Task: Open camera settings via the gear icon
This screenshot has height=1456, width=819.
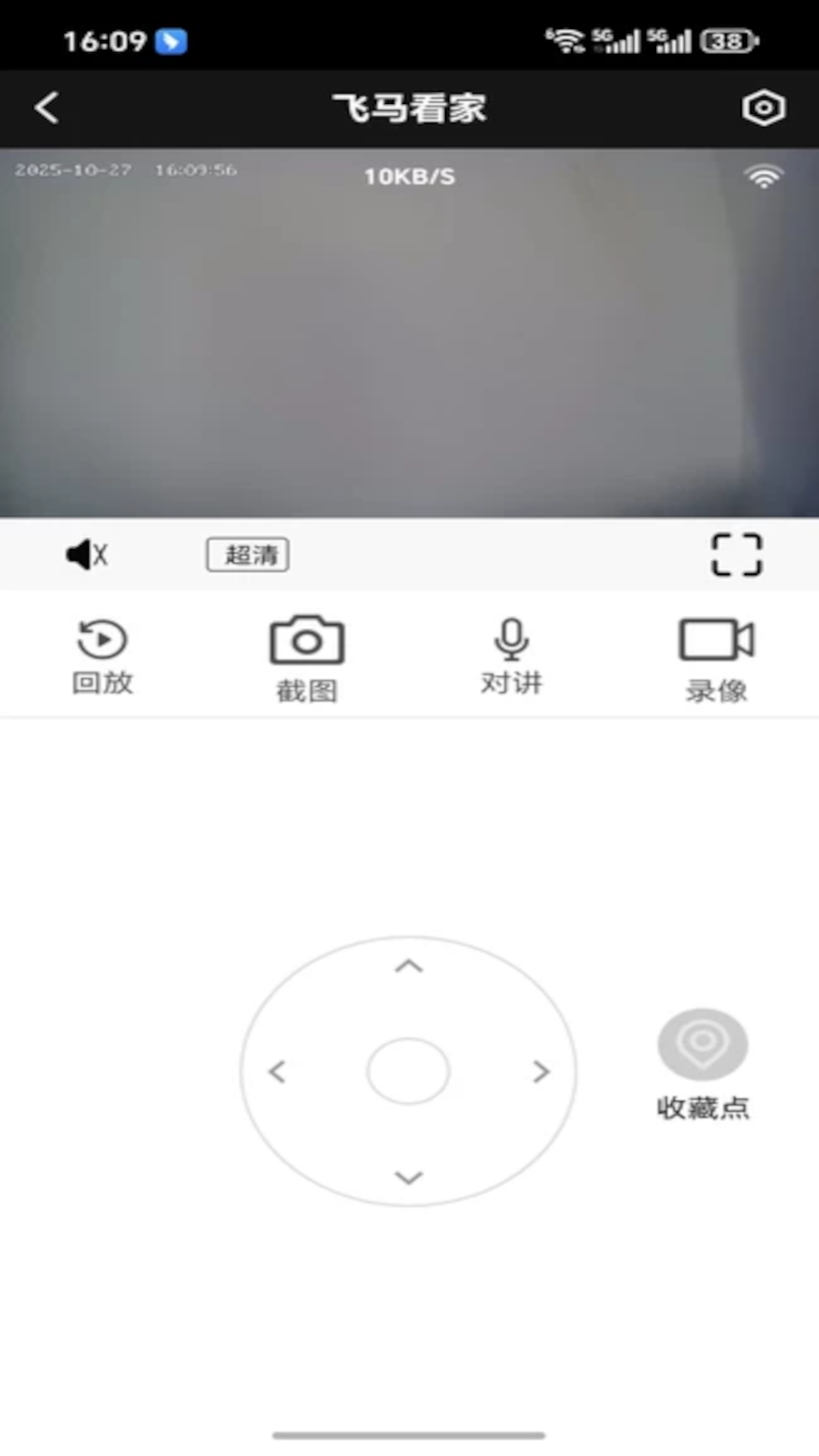Action: click(764, 108)
